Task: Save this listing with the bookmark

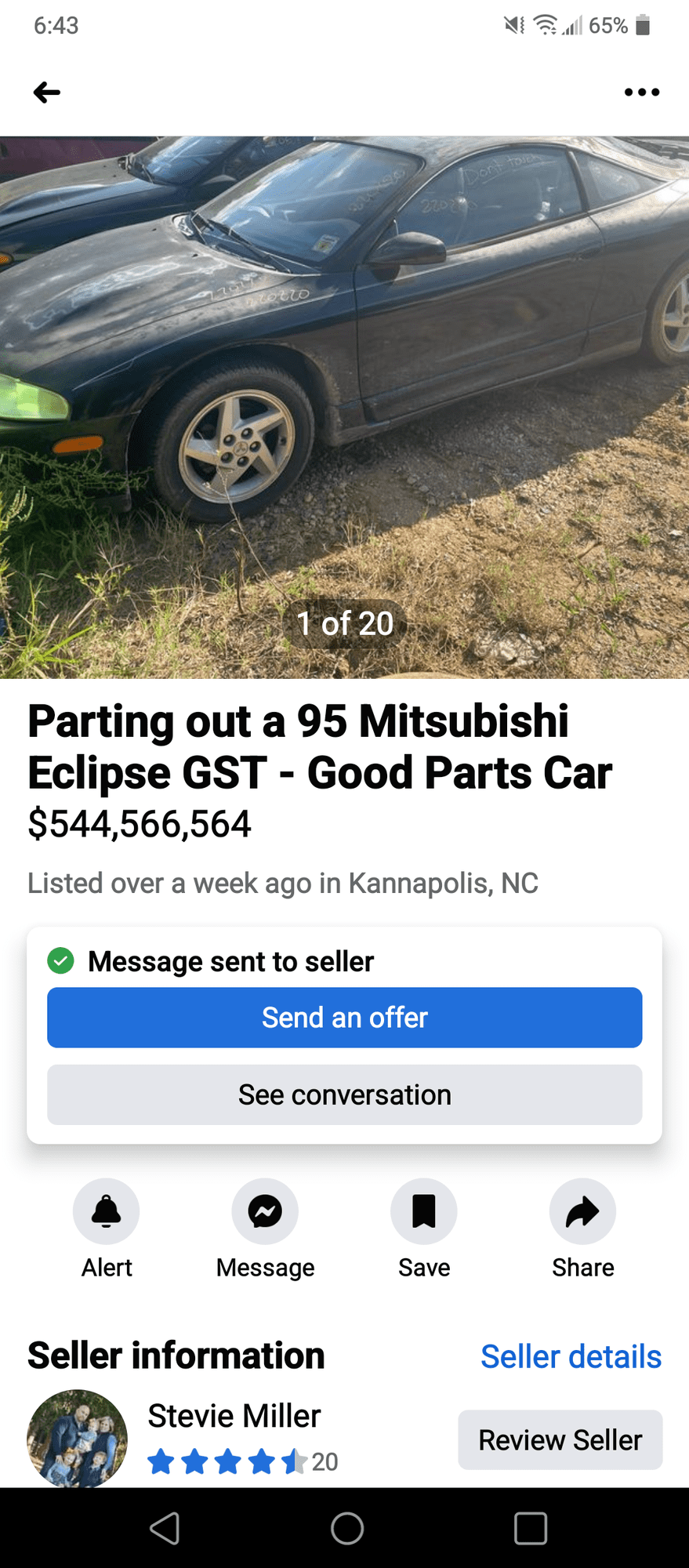Action: pyautogui.click(x=424, y=1211)
